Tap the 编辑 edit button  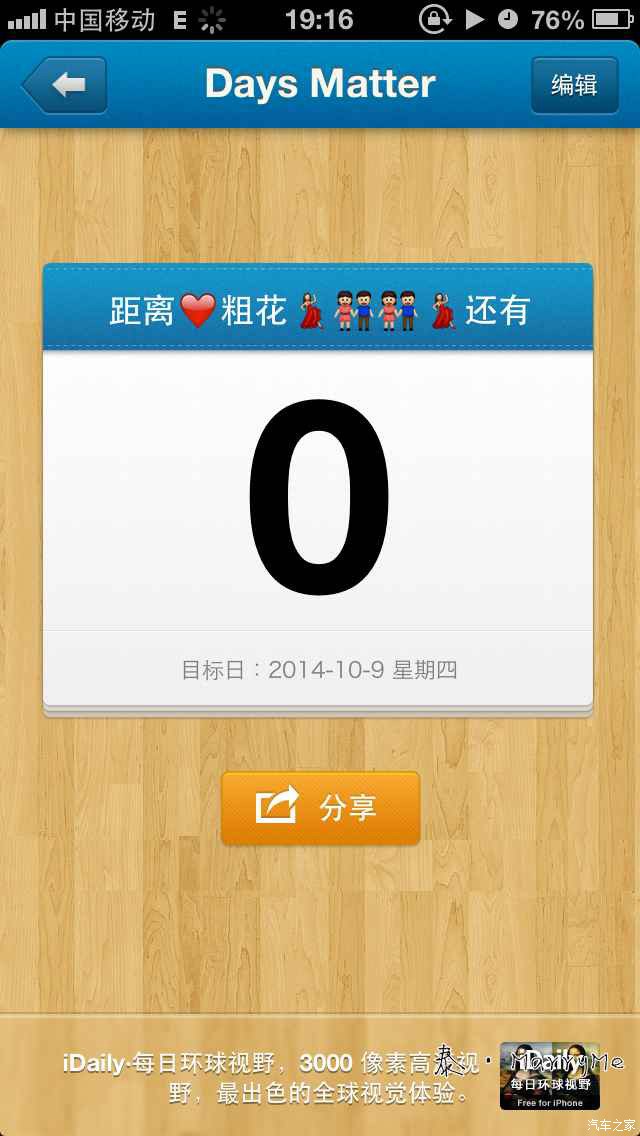574,85
